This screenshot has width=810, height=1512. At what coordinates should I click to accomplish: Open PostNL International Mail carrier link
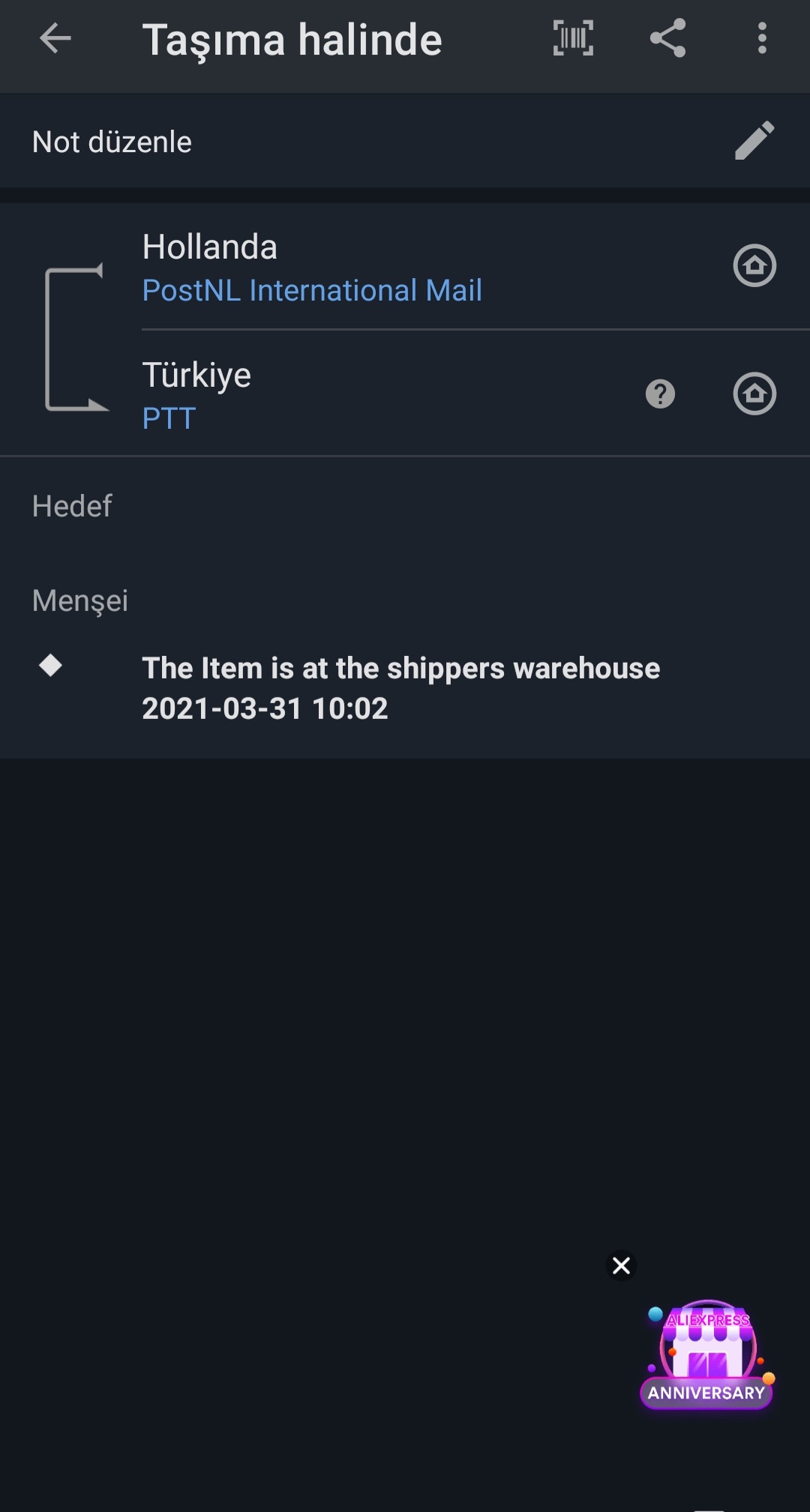click(312, 291)
